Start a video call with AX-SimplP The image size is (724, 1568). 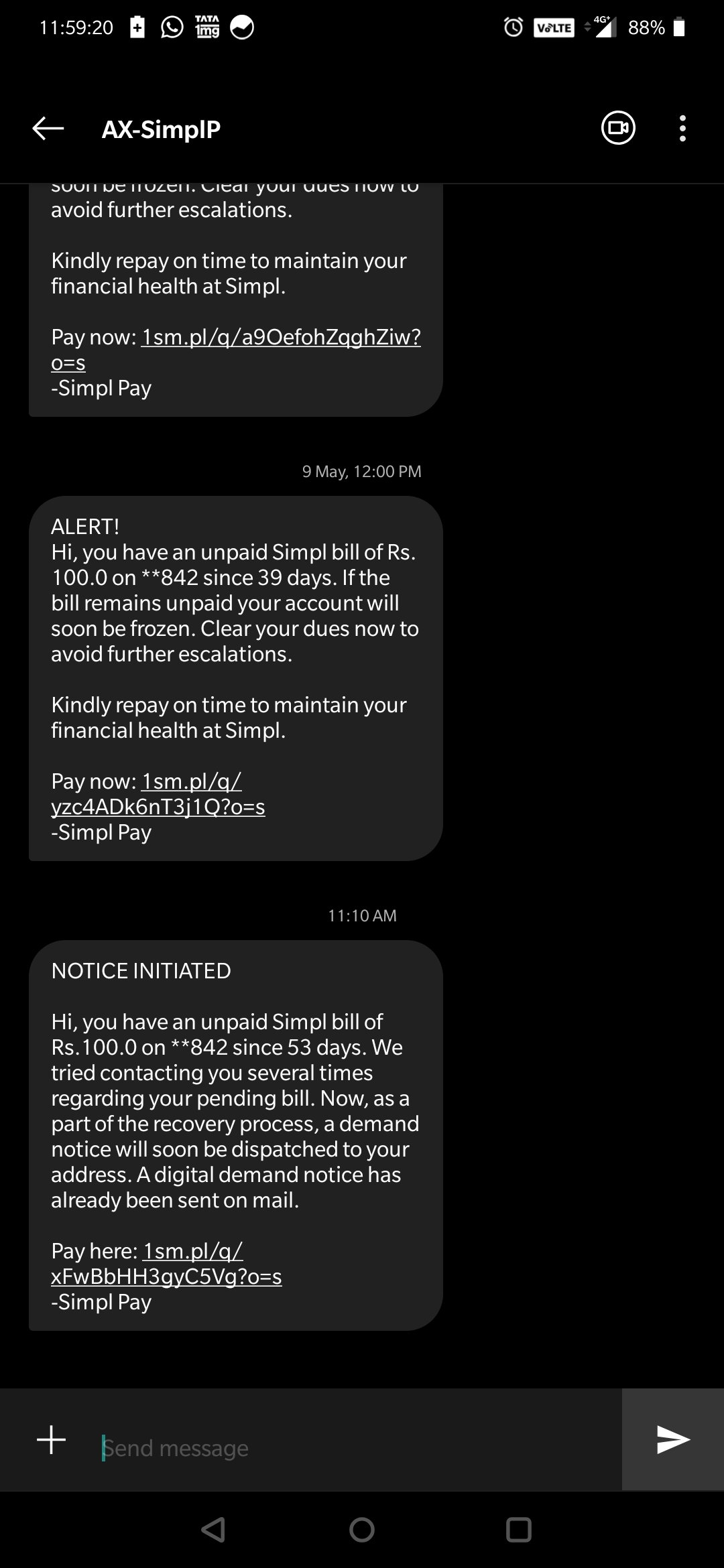coord(617,129)
